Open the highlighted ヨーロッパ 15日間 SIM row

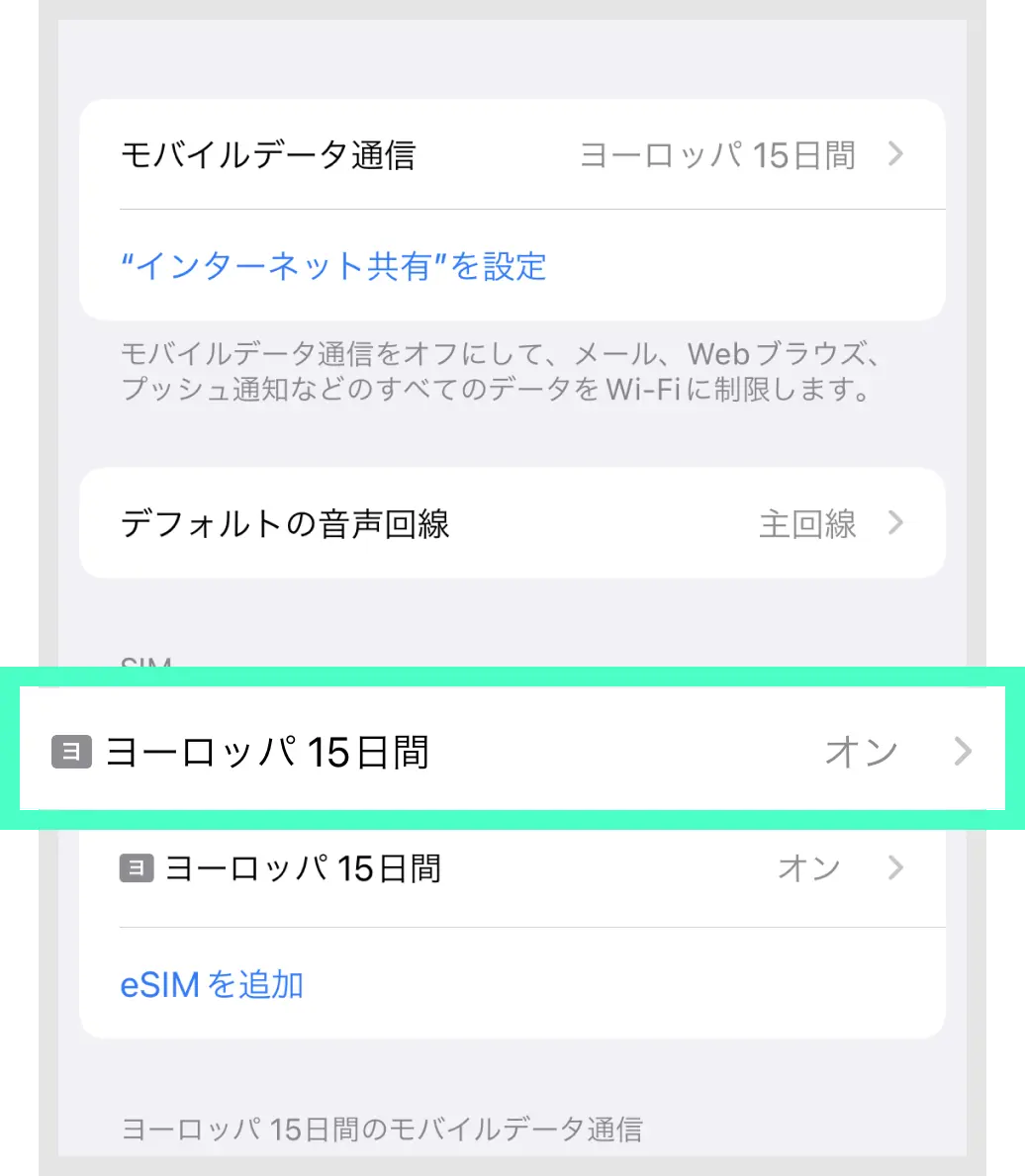(x=512, y=753)
